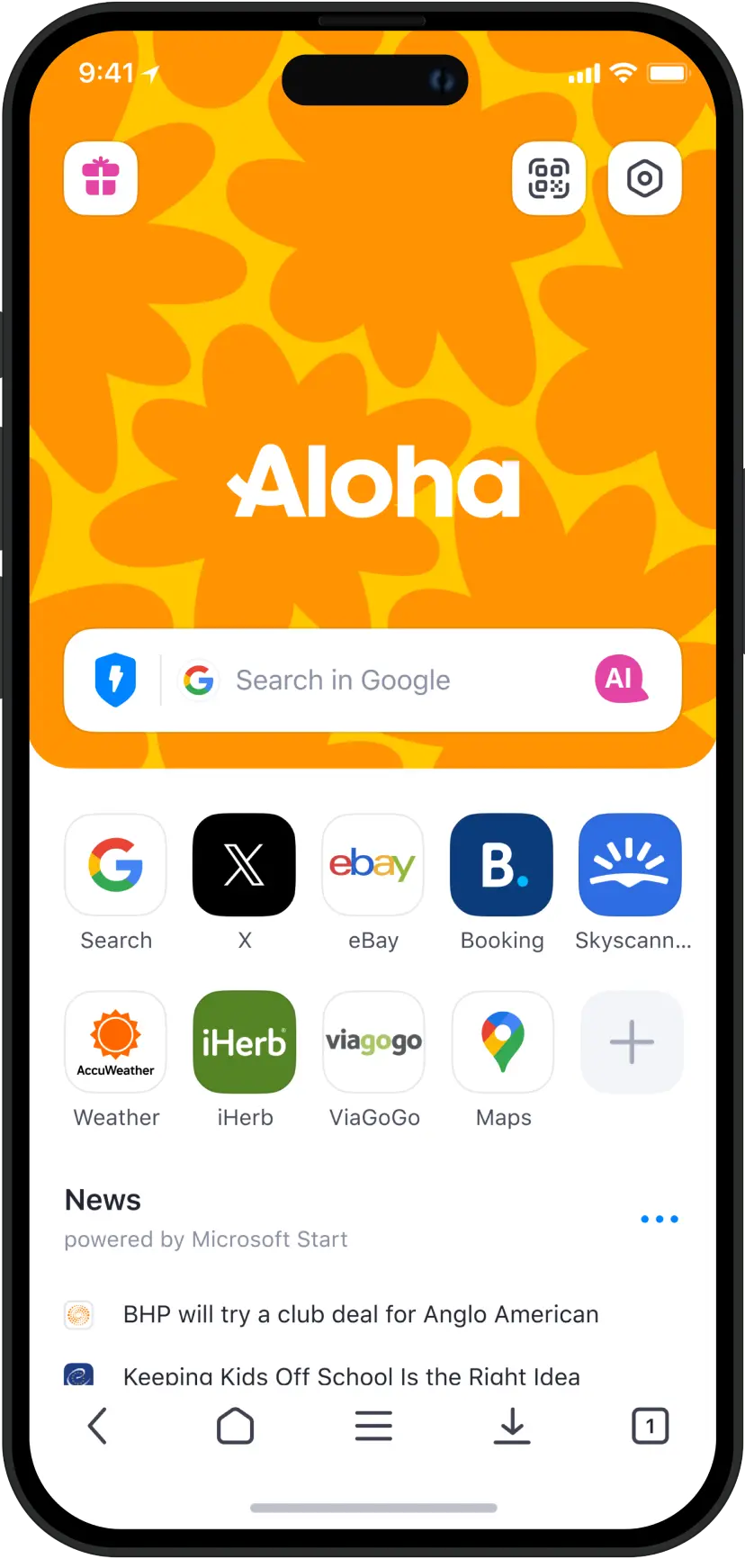Open the gift rewards icon
The image size is (745, 1568).
[x=101, y=177]
